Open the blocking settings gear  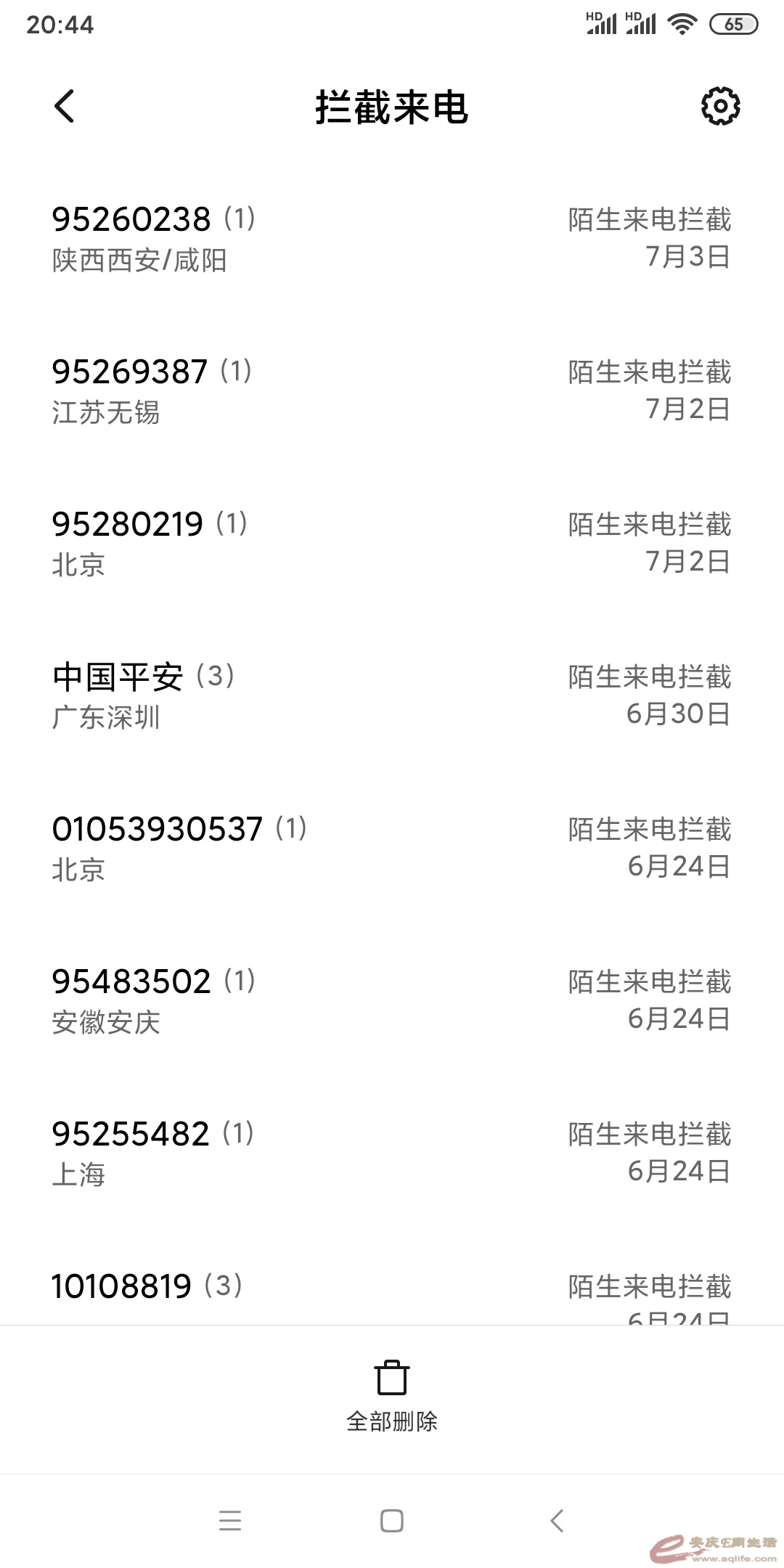tap(720, 107)
